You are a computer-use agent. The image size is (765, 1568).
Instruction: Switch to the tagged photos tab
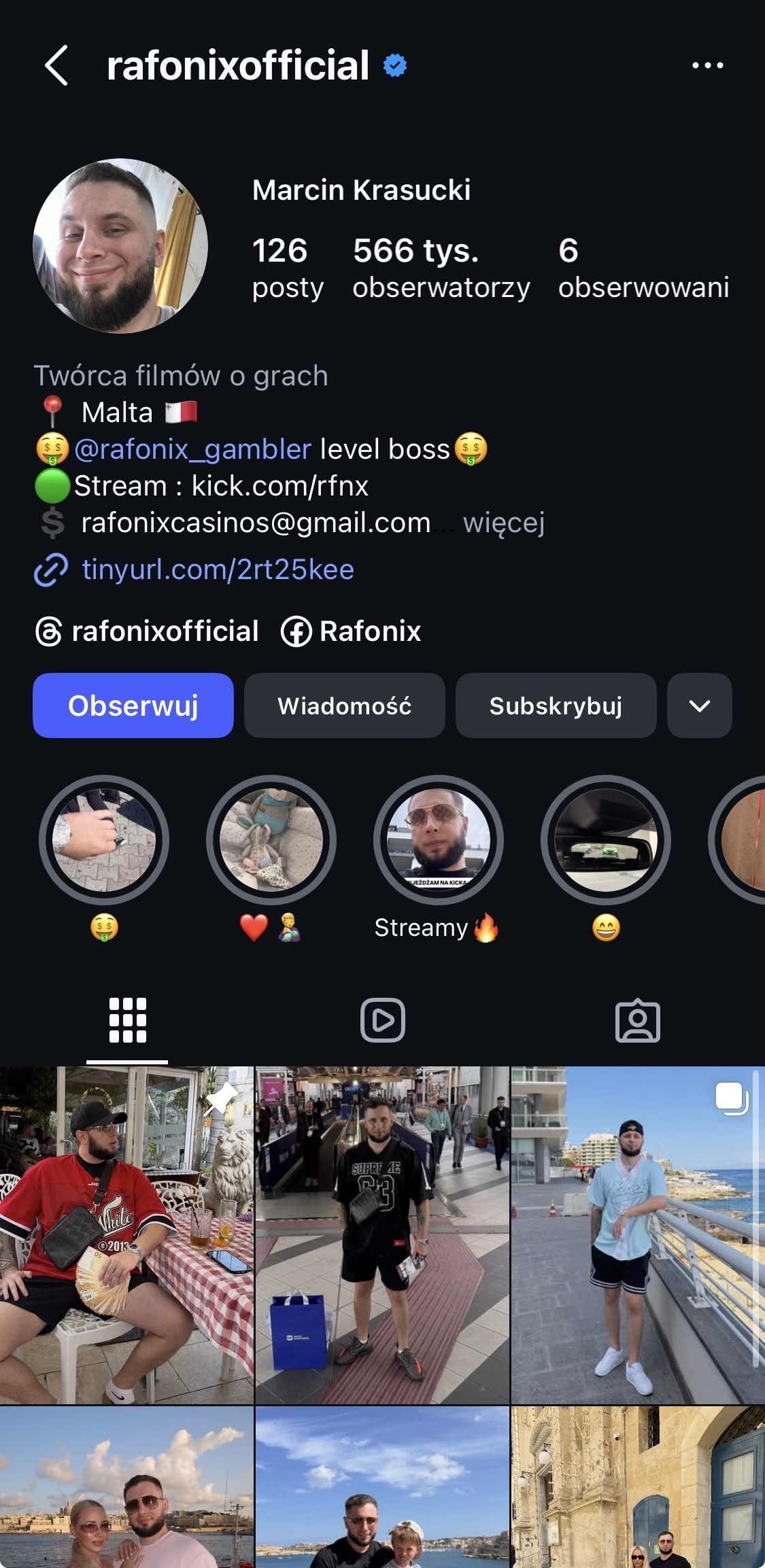click(637, 1020)
